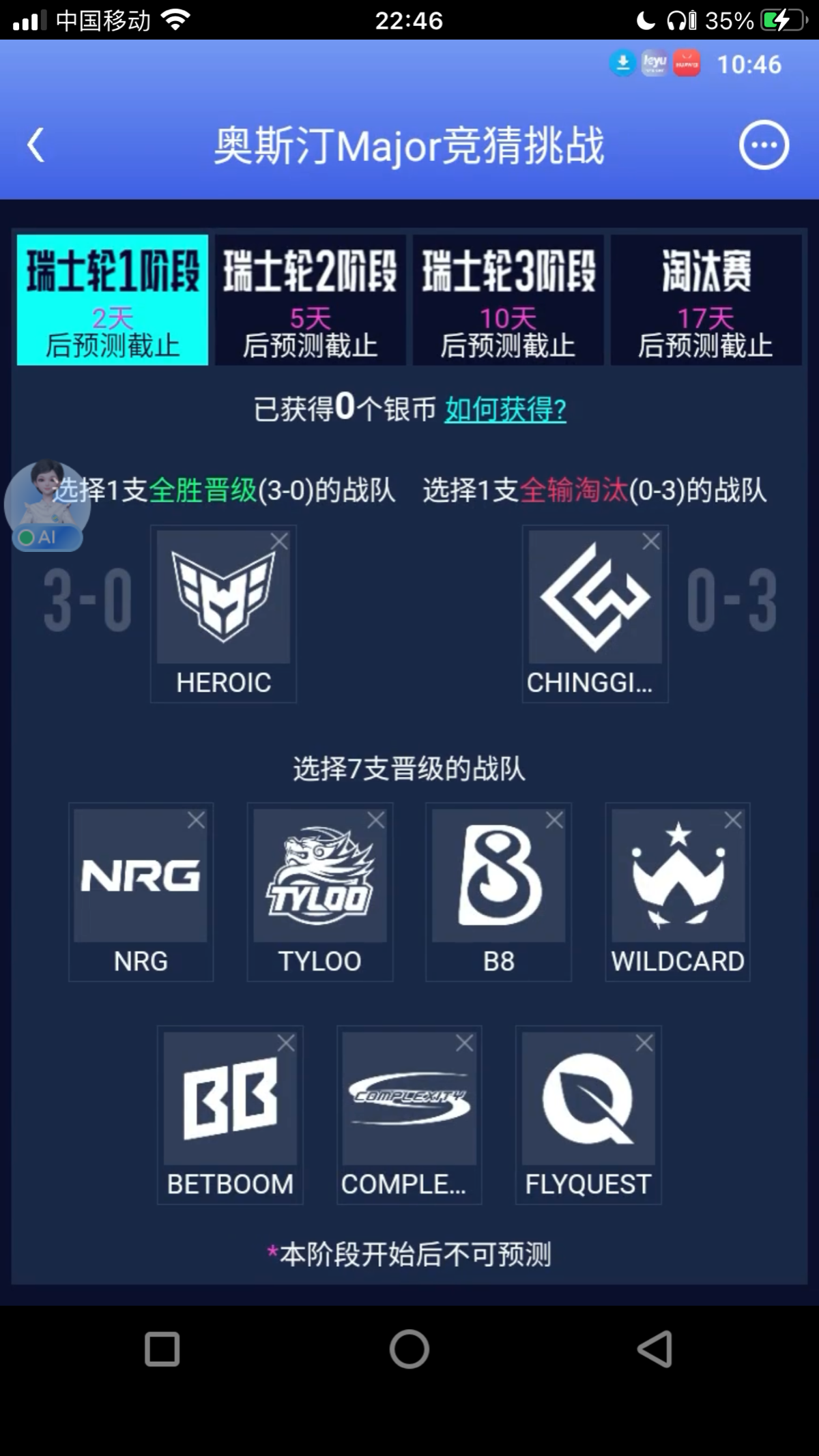819x1456 pixels.
Task: Tap the system home button
Action: [x=409, y=1349]
